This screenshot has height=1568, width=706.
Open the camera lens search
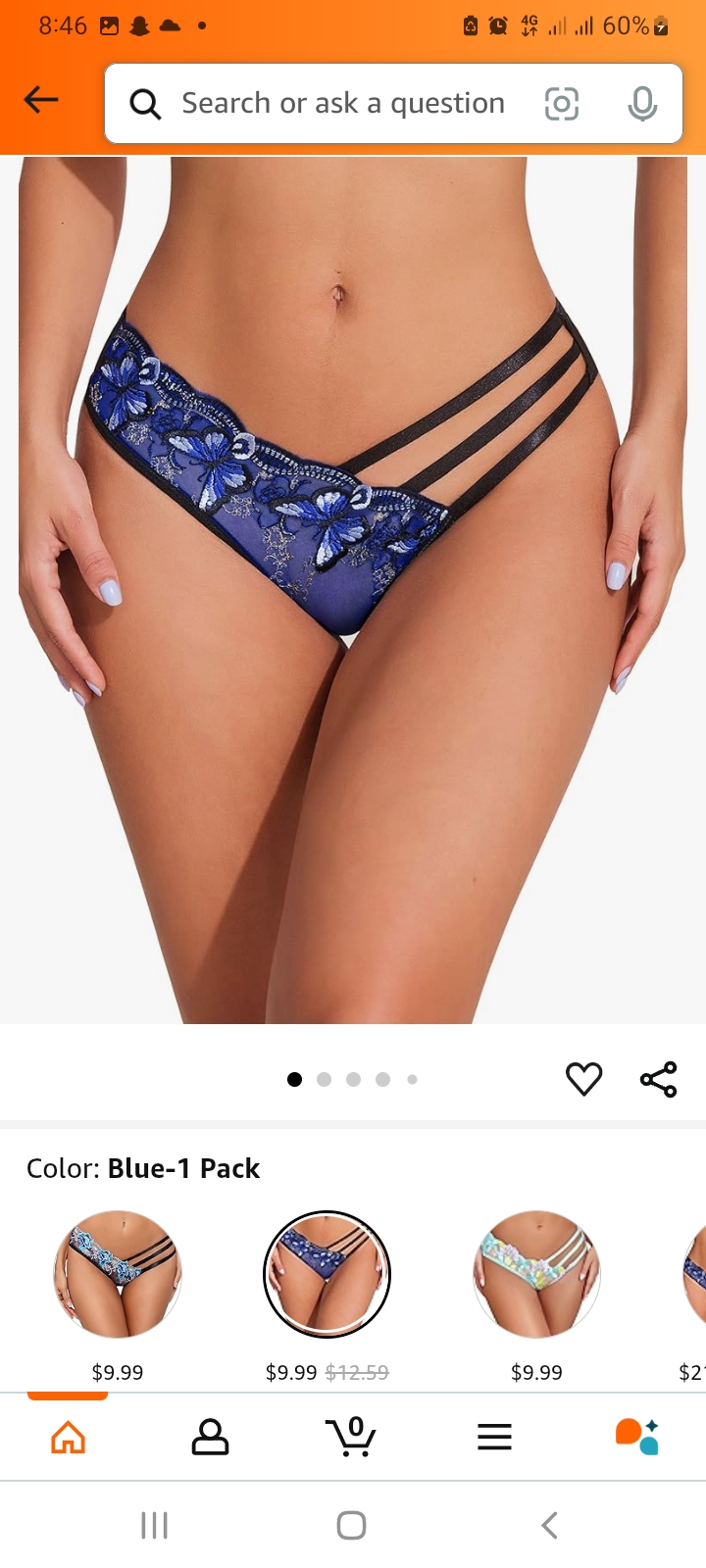point(561,104)
